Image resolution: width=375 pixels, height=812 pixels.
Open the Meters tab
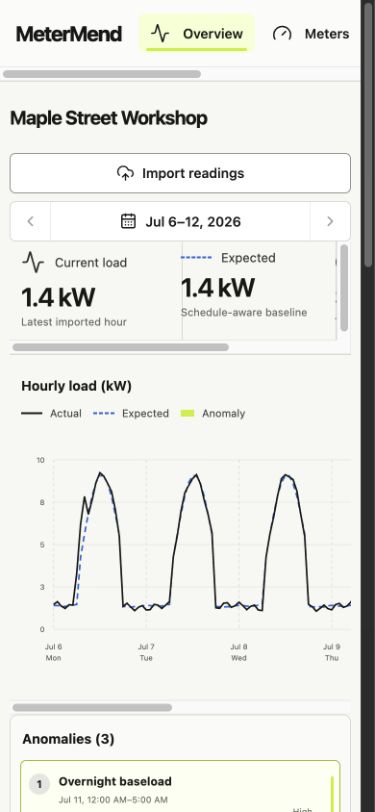(x=311, y=34)
